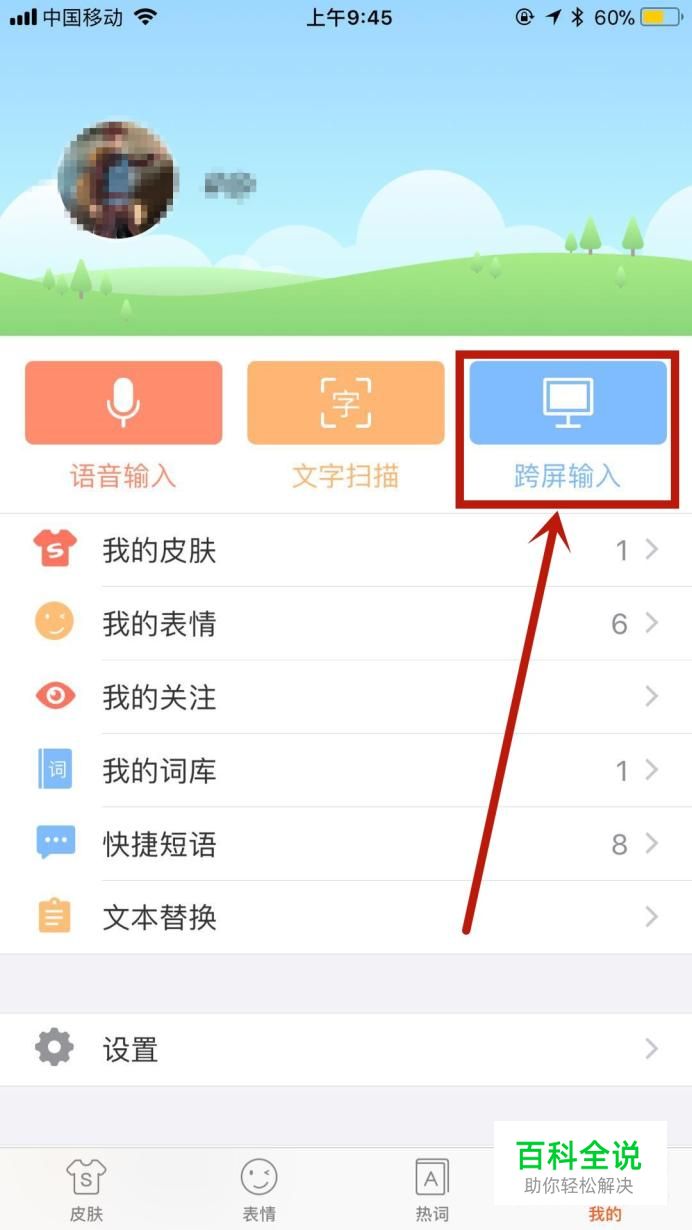The width and height of the screenshot is (692, 1230).
Task: Open the profile avatar
Action: coord(118,180)
